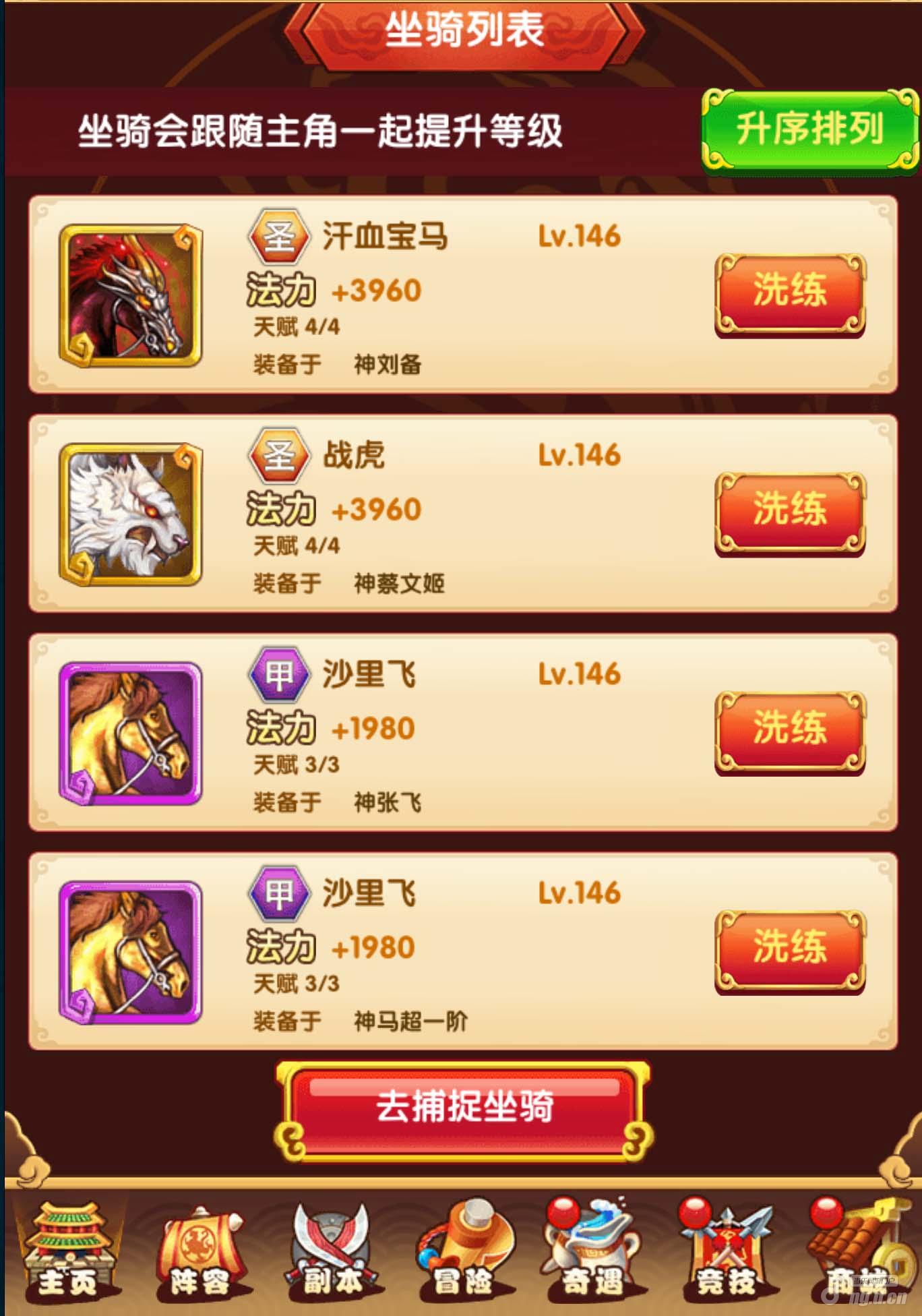Open the 汗血宝马 mount portrait
Viewport: 922px width, 1316px height.
pyautogui.click(x=131, y=295)
